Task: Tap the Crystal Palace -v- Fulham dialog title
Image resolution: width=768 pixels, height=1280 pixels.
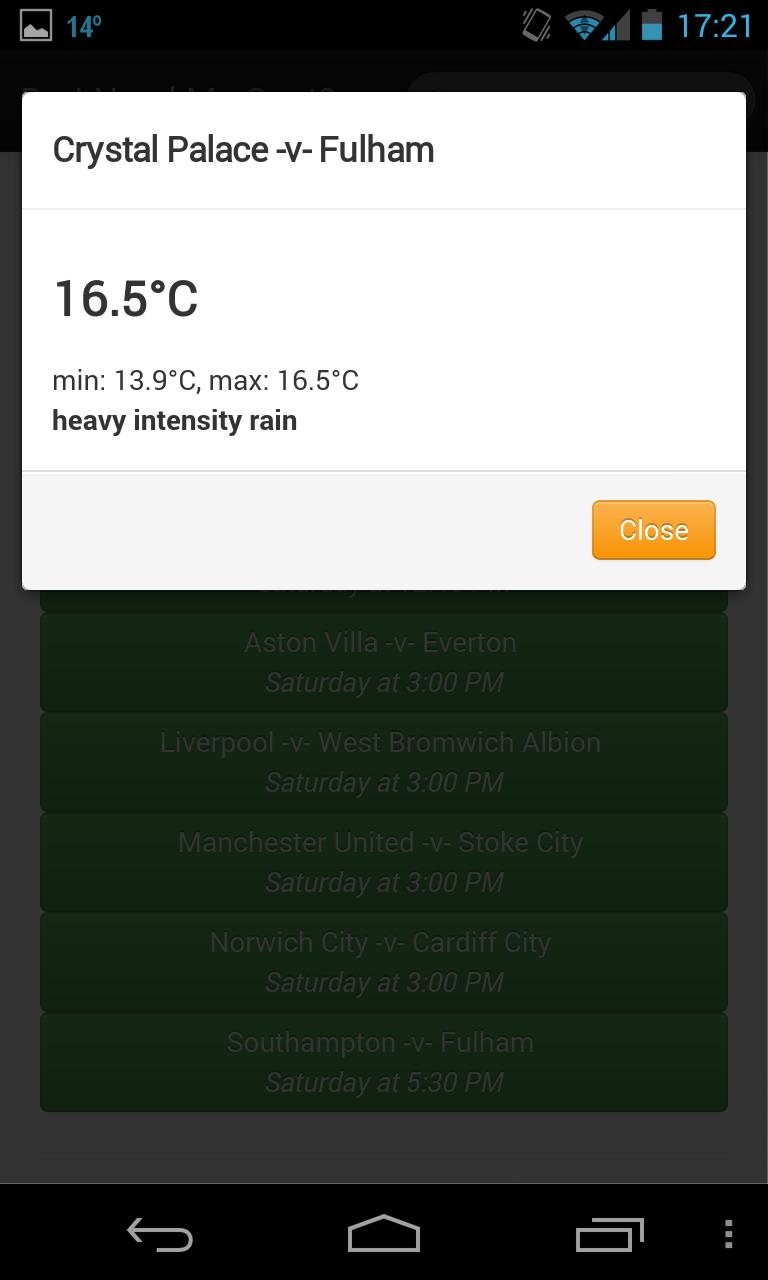Action: tap(243, 149)
